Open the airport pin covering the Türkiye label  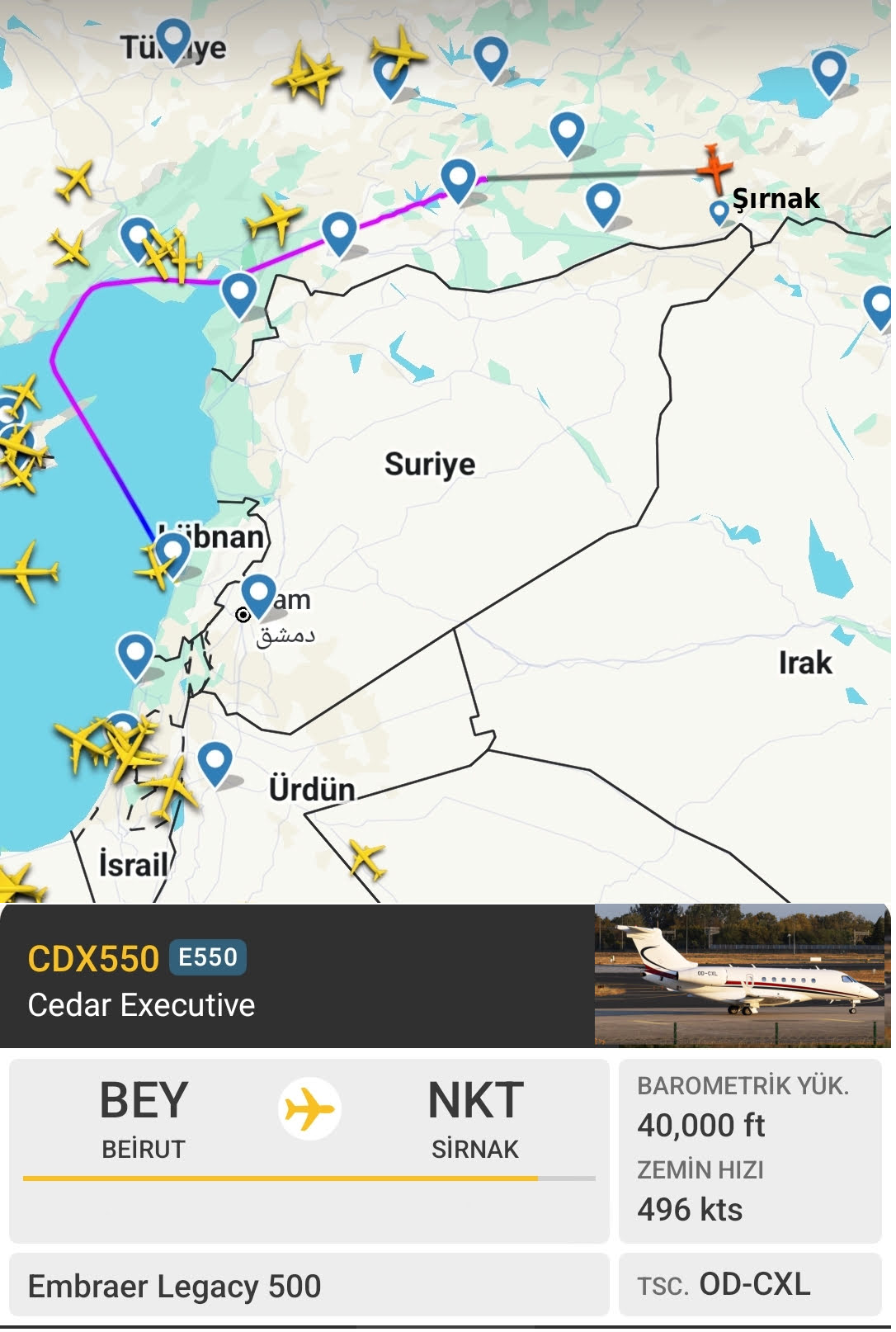pos(174,38)
